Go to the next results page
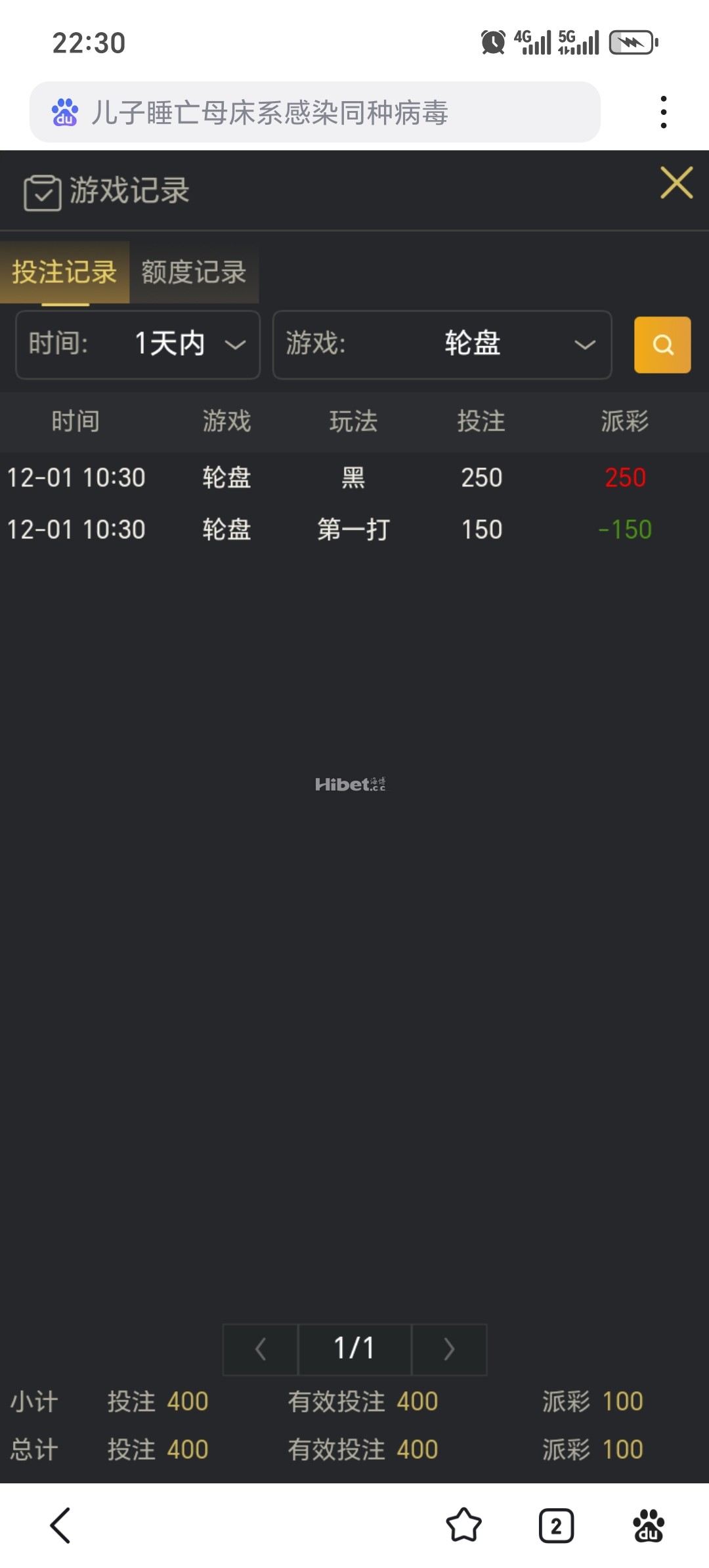The height and width of the screenshot is (1568, 709). coord(449,1349)
